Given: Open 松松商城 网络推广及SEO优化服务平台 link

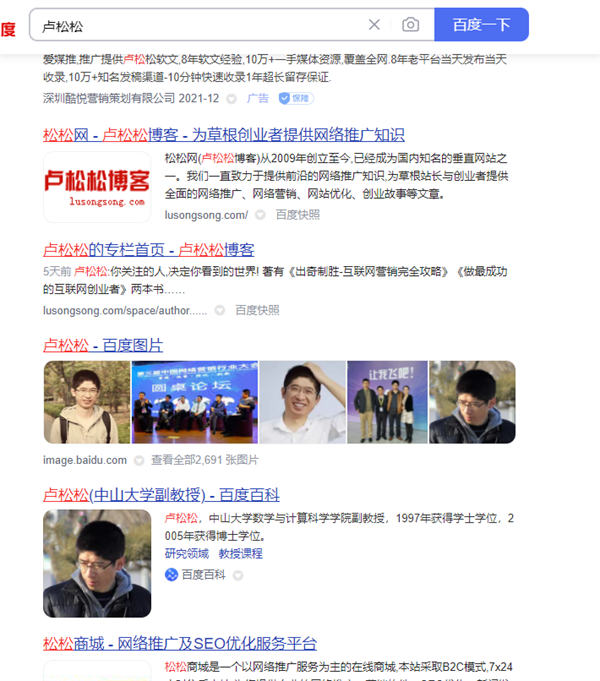Looking at the screenshot, I should coord(179,643).
